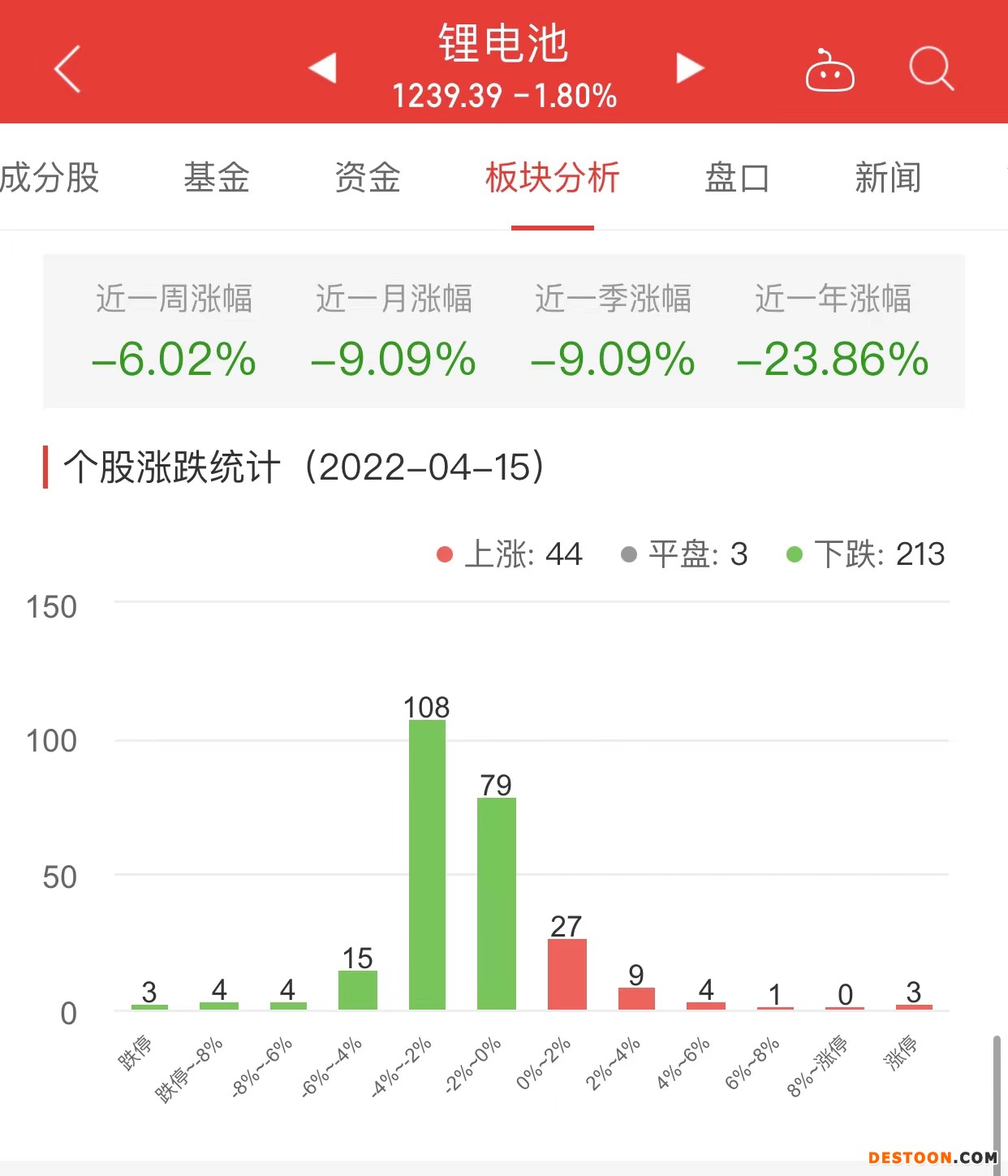Image resolution: width=1008 pixels, height=1176 pixels.
Task: Switch to the 盘口 tab
Action: [736, 178]
